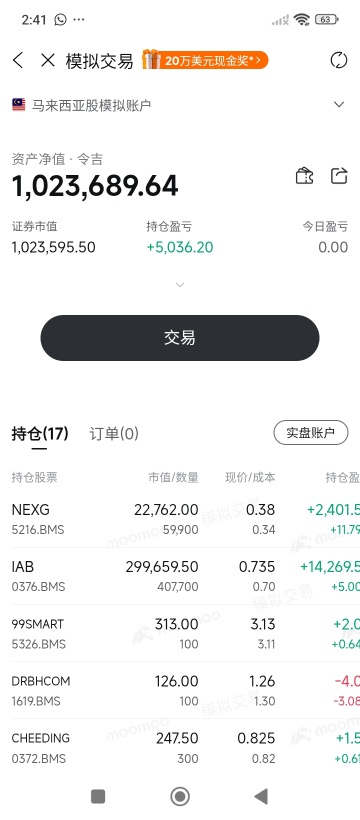
Task: Open the DRBHCOM position row
Action: point(180,690)
